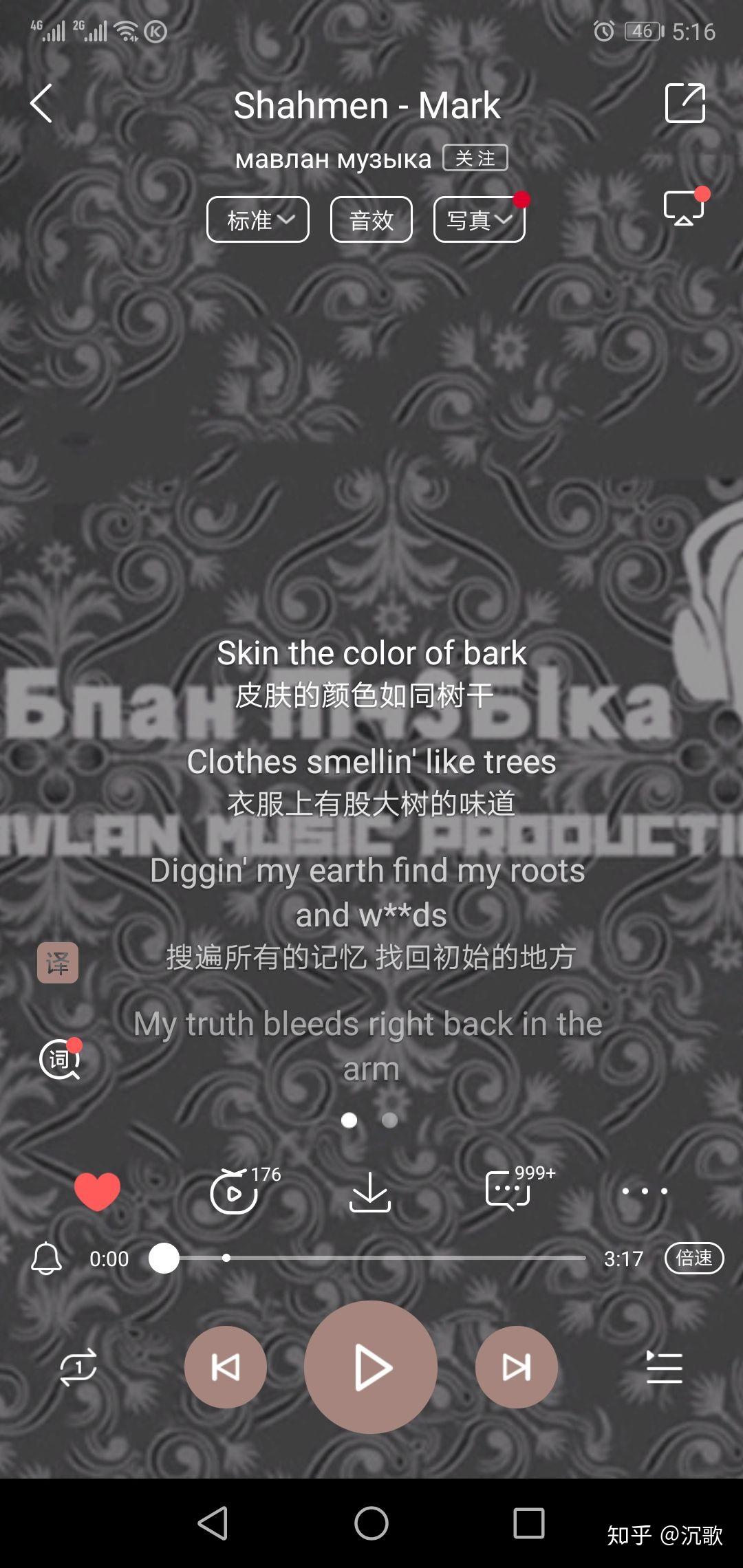Set the song as ringtone via bell
This screenshot has width=743, height=1568.
point(47,1259)
